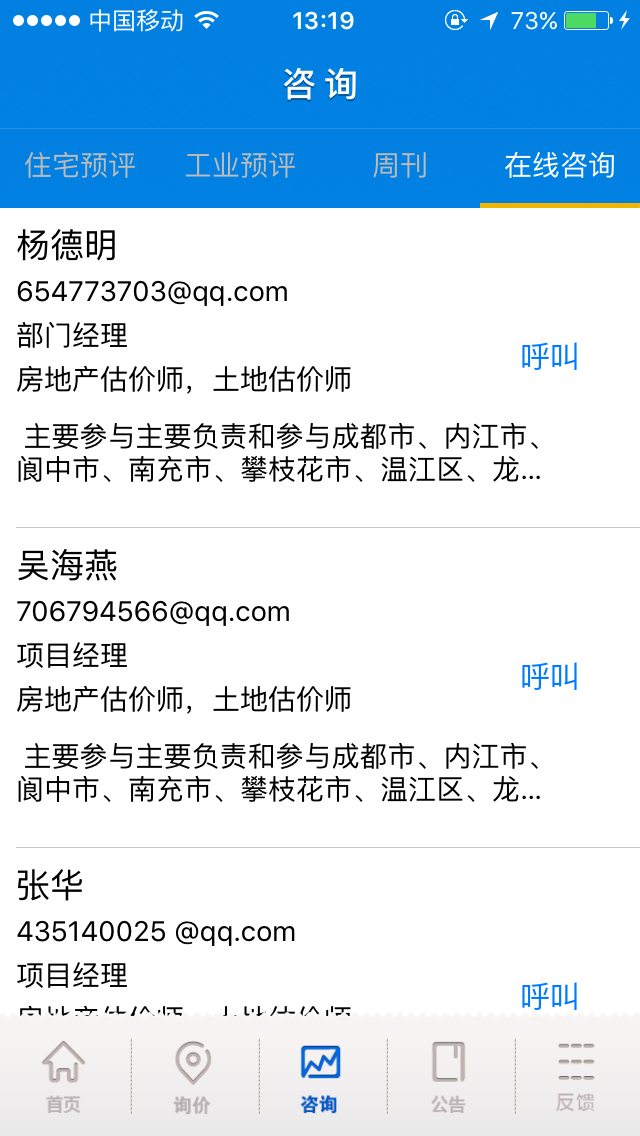The height and width of the screenshot is (1136, 640).
Task: Go to the 首页 tab in bottom bar
Action: click(x=64, y=1077)
